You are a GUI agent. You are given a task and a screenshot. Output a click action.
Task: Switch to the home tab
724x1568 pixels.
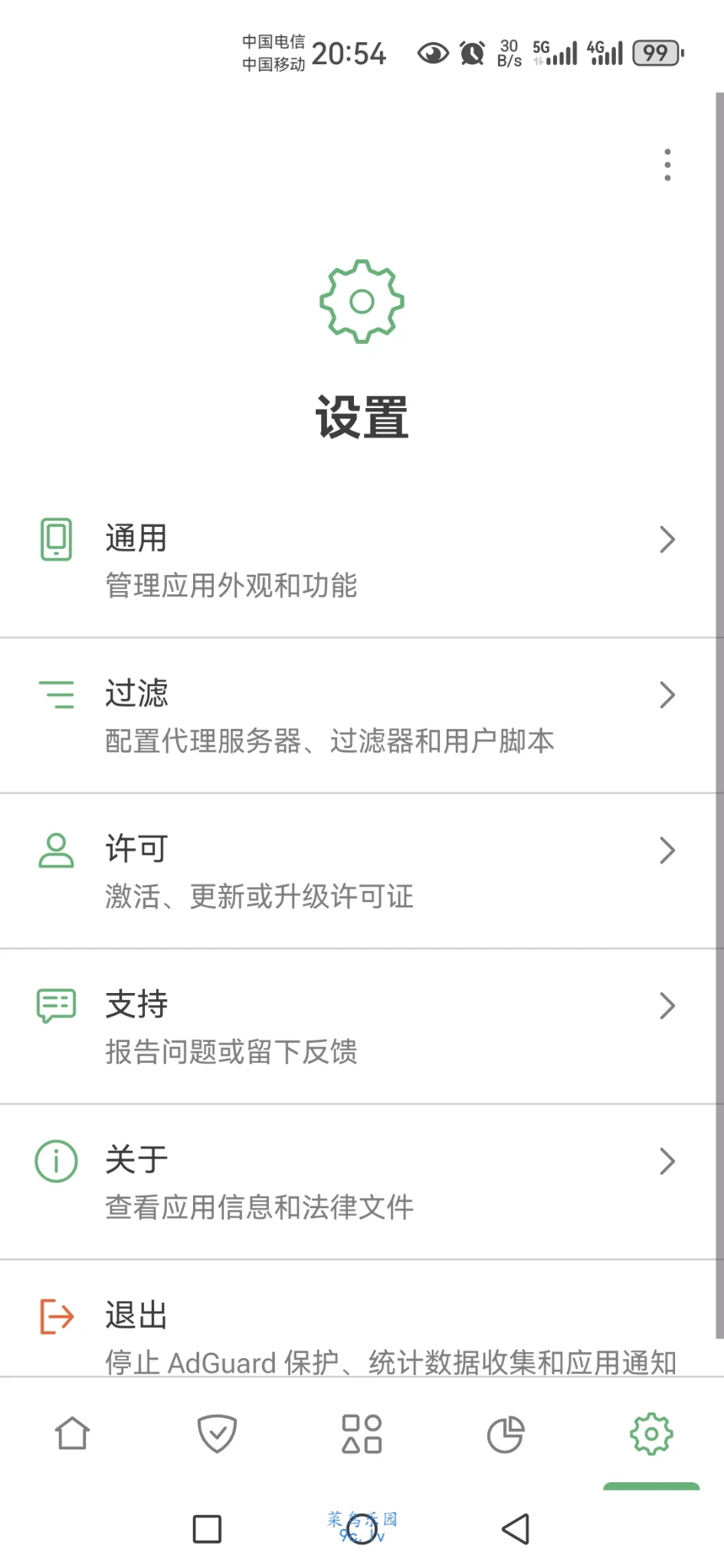coord(73,1433)
